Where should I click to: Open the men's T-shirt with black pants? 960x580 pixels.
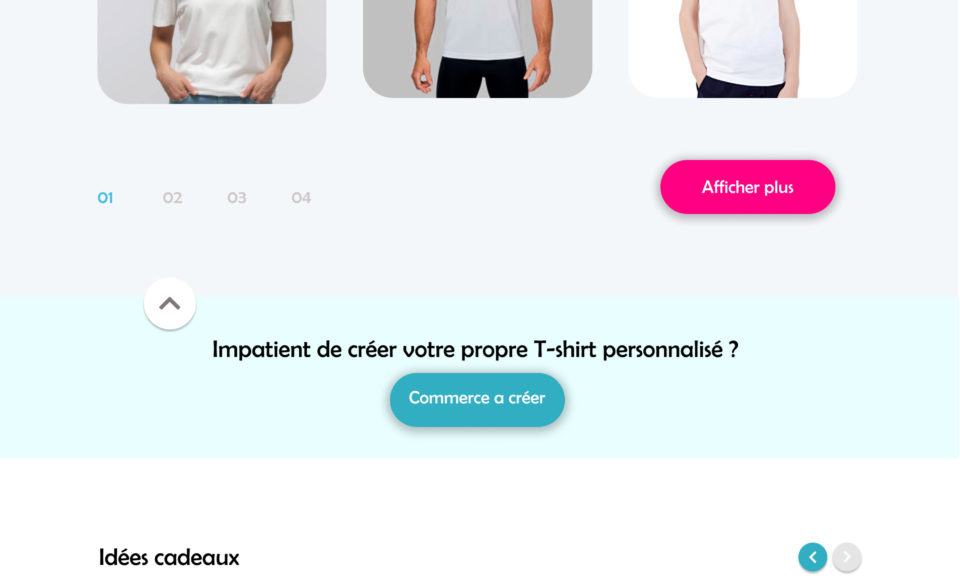(x=477, y=48)
